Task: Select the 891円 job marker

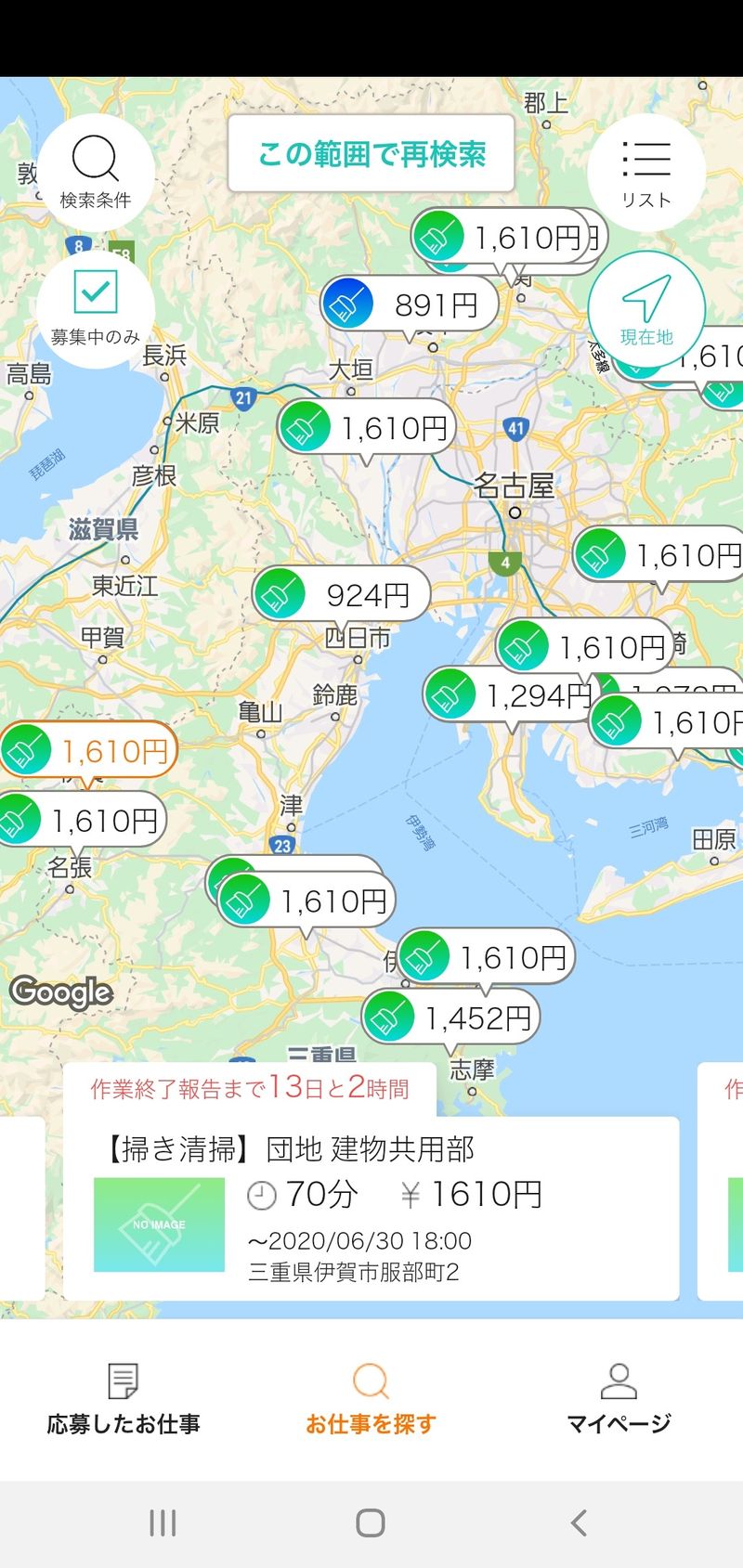Action: 410,304
